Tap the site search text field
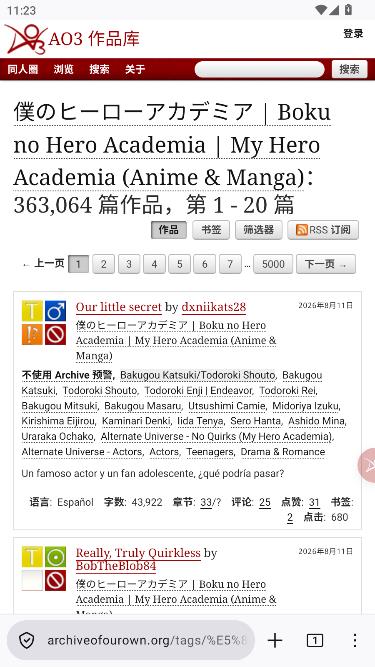The image size is (375, 667). click(259, 69)
